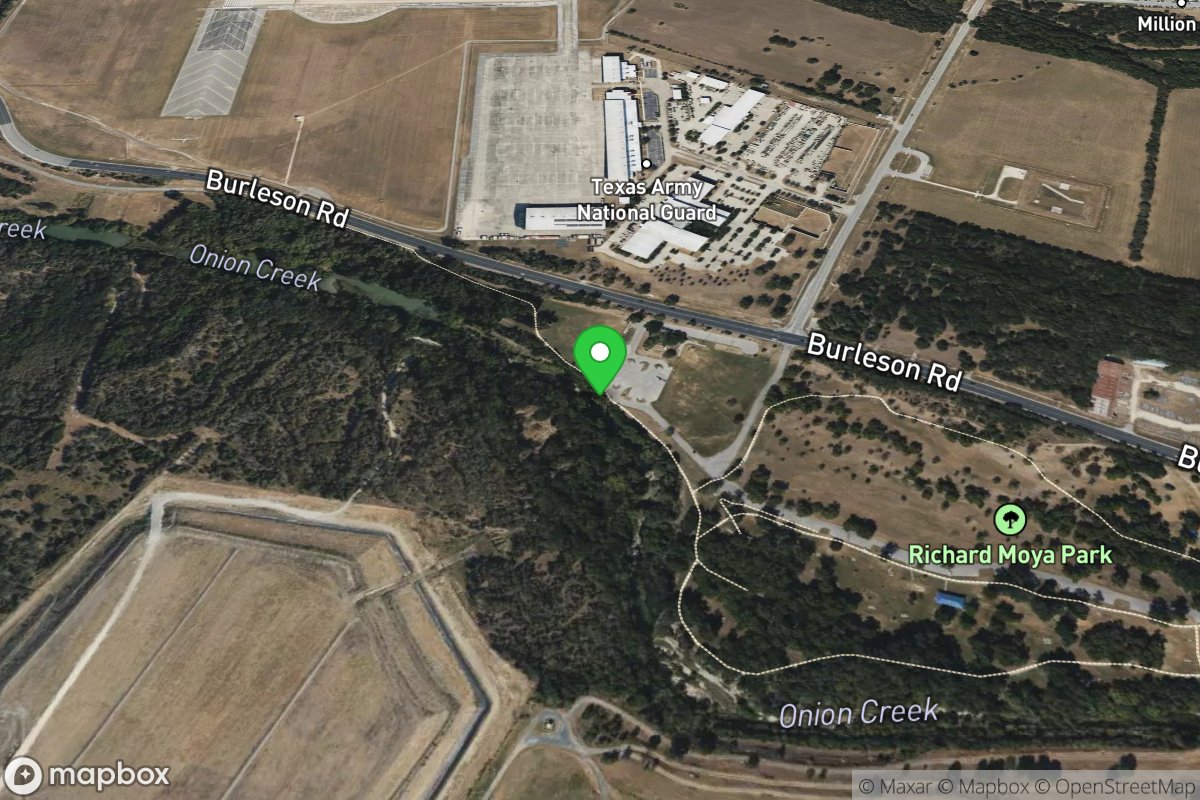
Task: Open the © Maxar attribution link
Action: coord(894,787)
